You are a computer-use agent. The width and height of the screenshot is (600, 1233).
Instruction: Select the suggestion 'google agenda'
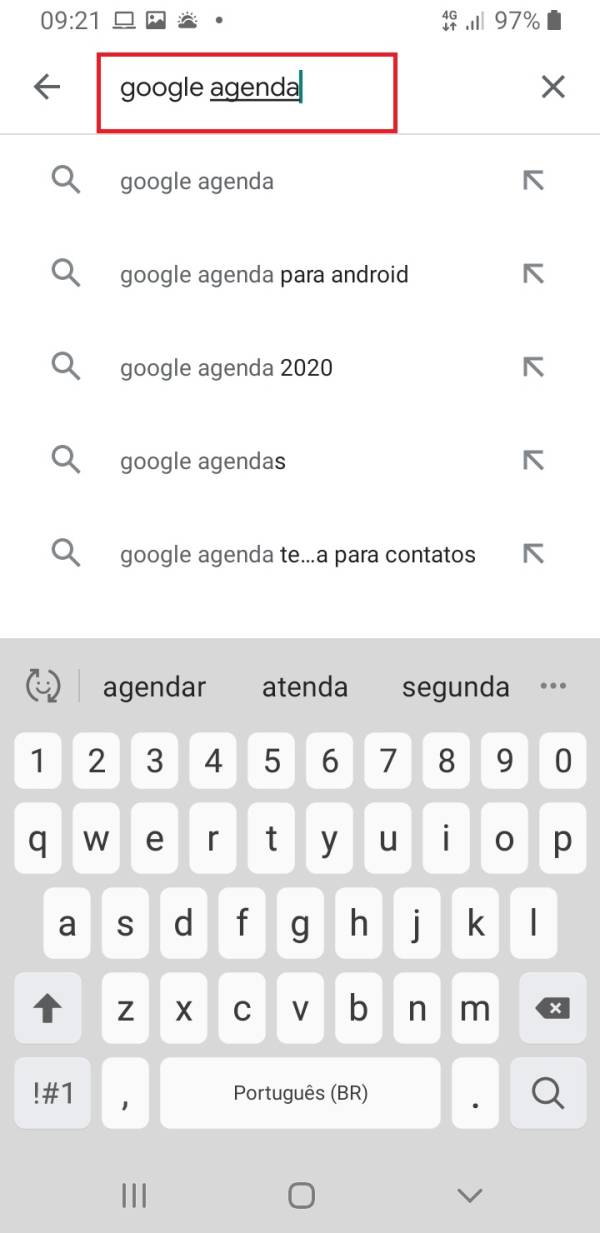(197, 181)
